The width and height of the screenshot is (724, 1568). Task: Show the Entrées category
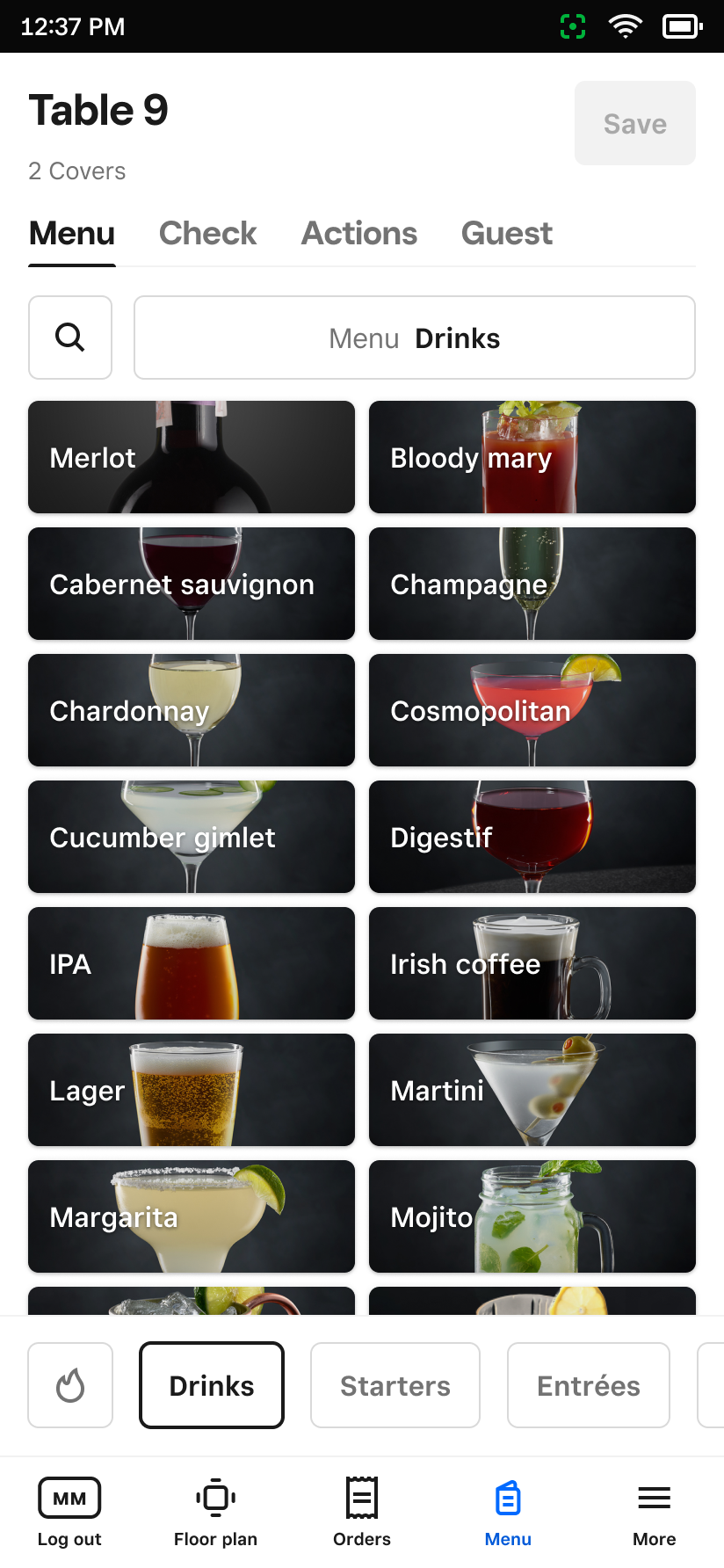tap(588, 1385)
